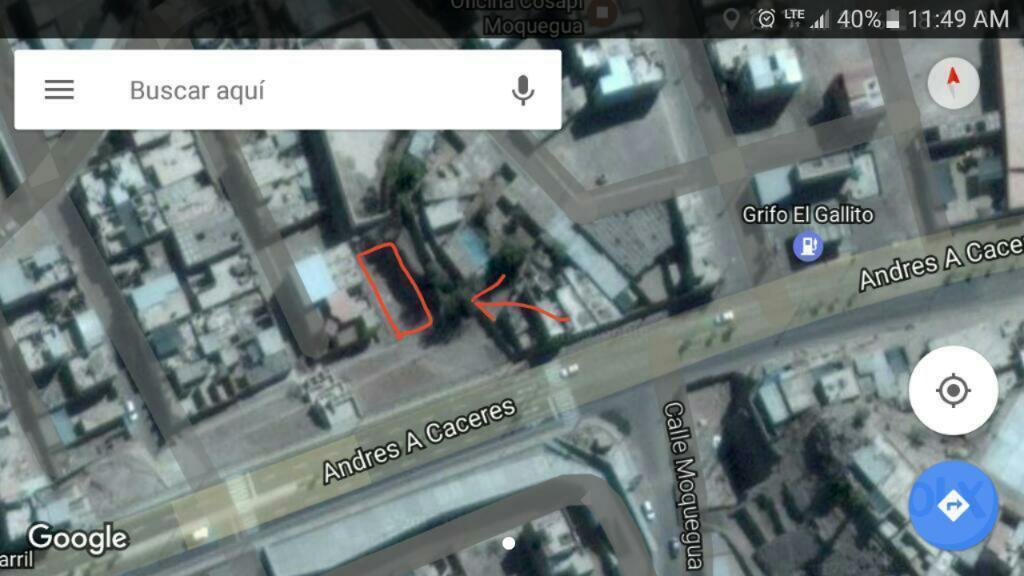
Task: Tap the 'Buscar aquí' search field
Action: pos(300,90)
